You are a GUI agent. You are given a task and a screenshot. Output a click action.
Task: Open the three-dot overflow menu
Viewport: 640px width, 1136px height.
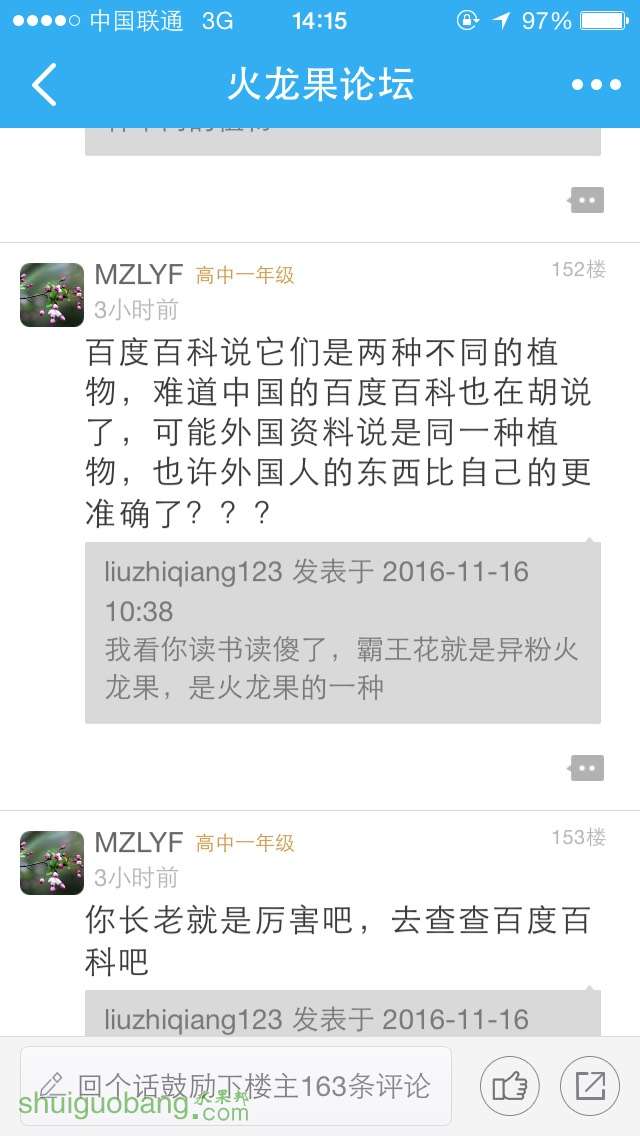coord(596,85)
